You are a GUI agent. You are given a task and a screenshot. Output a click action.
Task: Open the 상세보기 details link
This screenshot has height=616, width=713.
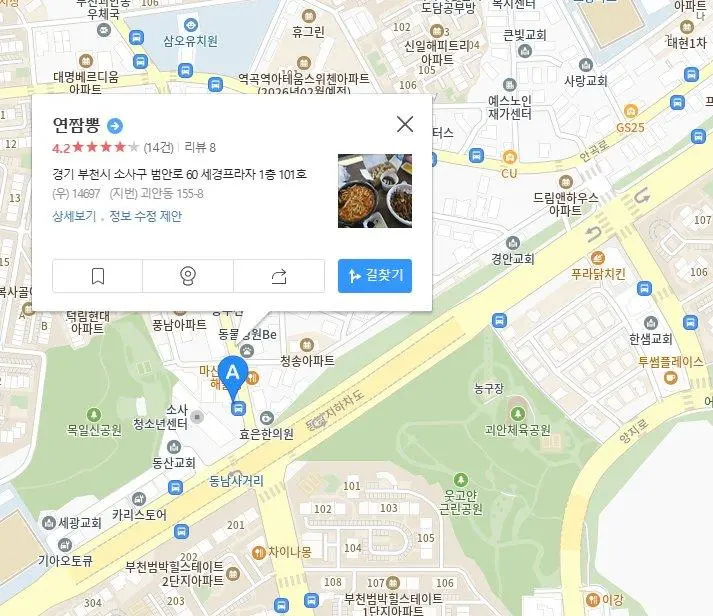click(x=74, y=215)
